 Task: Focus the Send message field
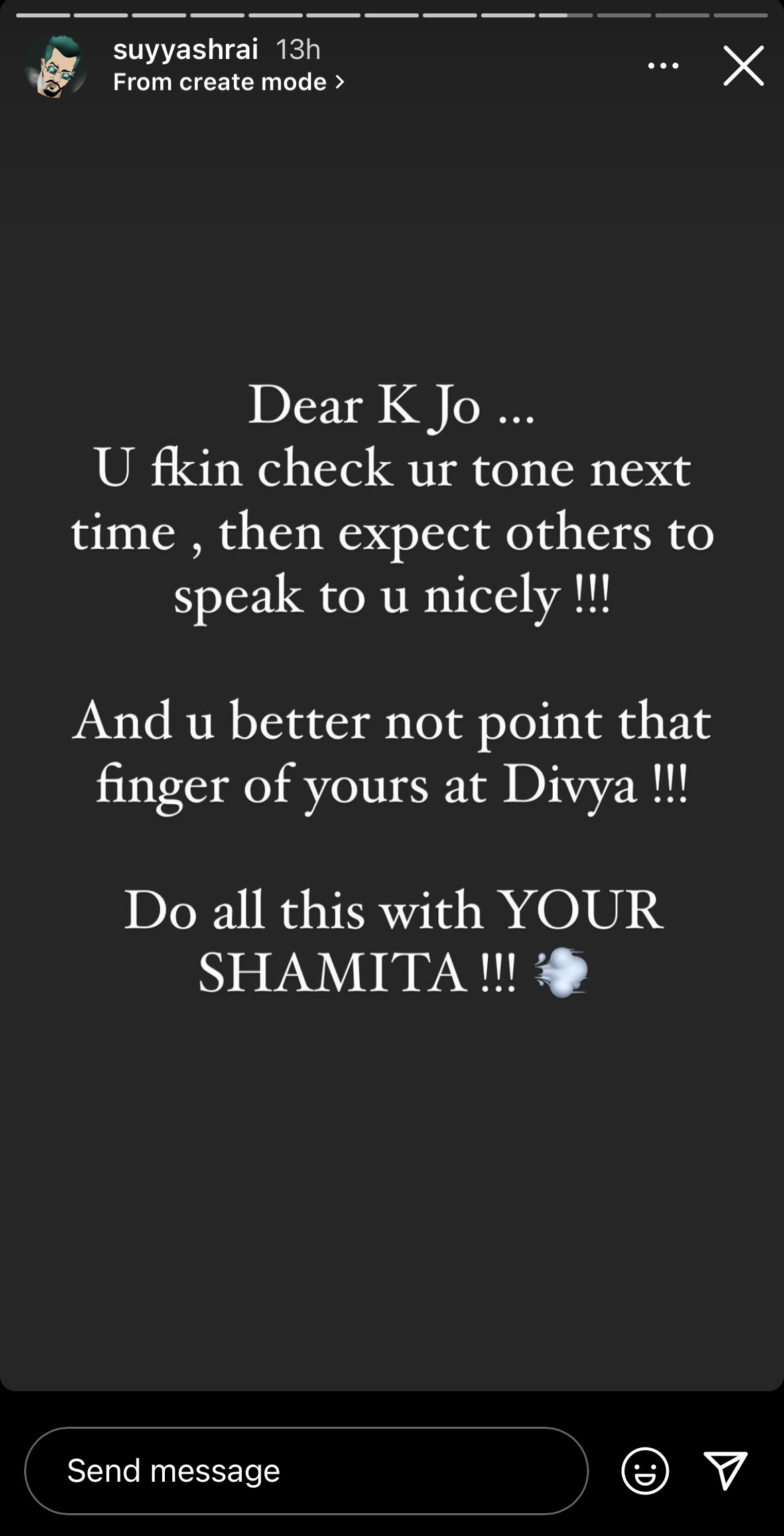[x=306, y=1471]
